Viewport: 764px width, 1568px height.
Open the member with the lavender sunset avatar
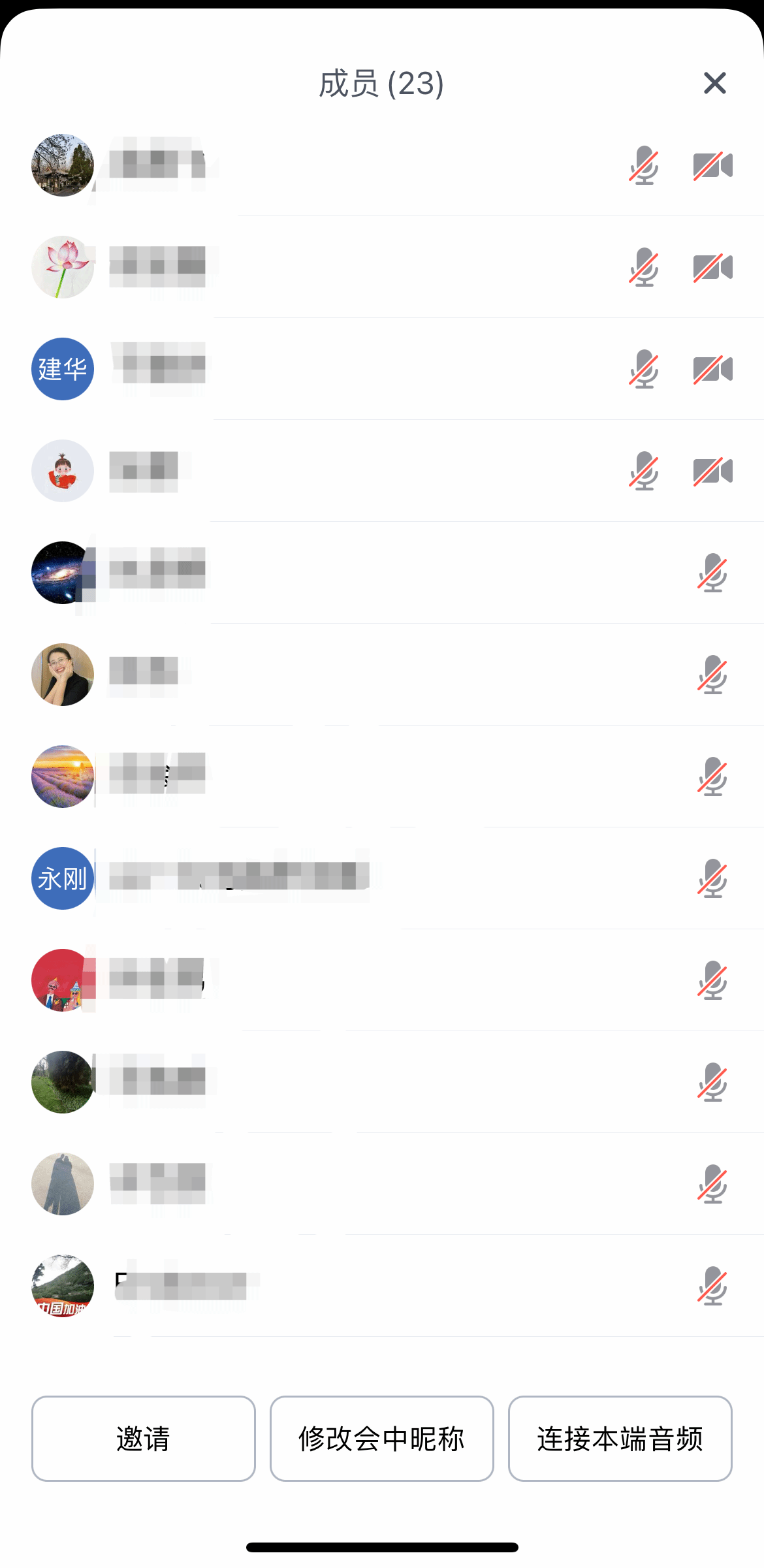[x=63, y=776]
